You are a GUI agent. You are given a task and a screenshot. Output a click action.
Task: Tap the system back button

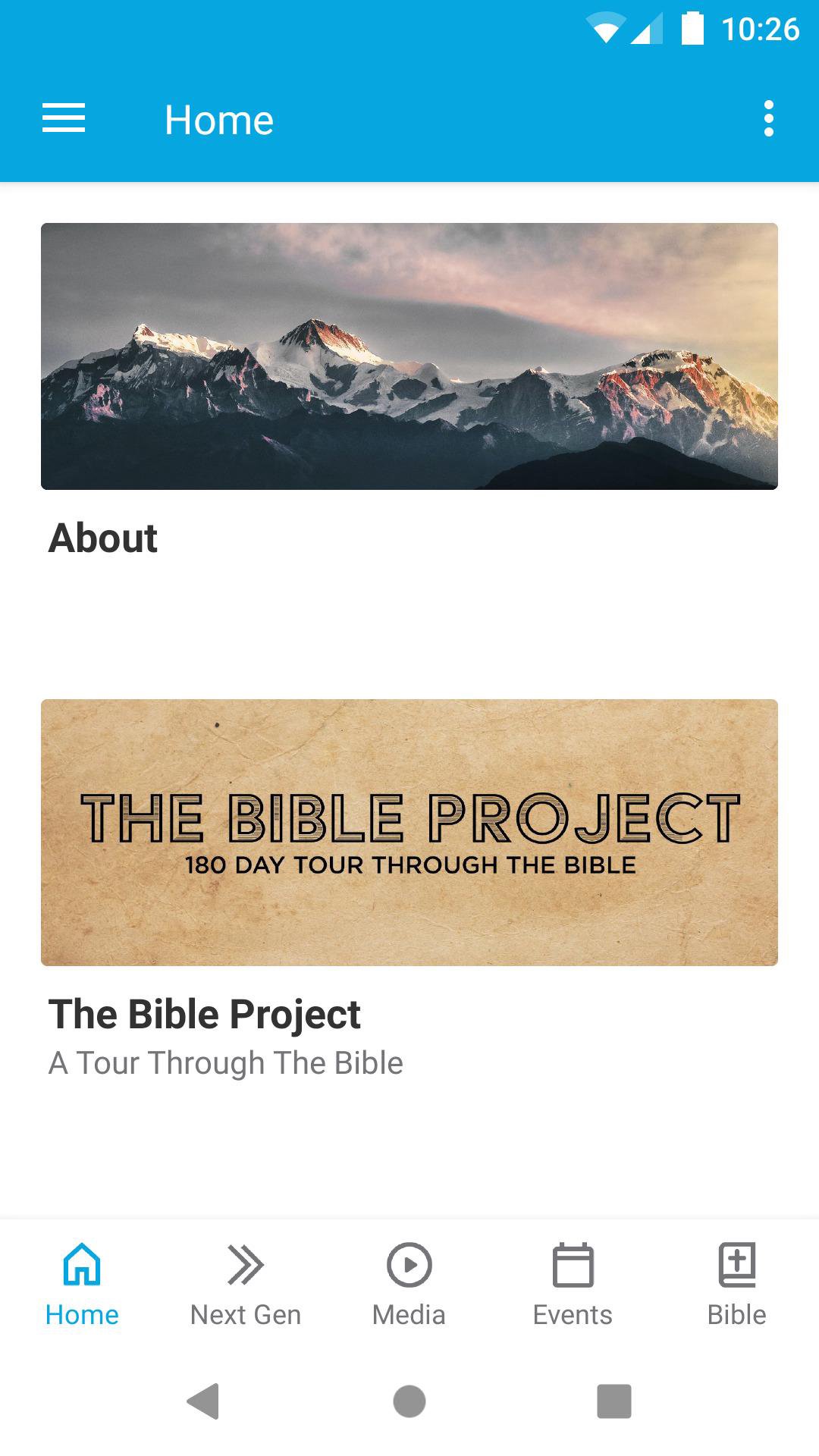[x=203, y=1401]
